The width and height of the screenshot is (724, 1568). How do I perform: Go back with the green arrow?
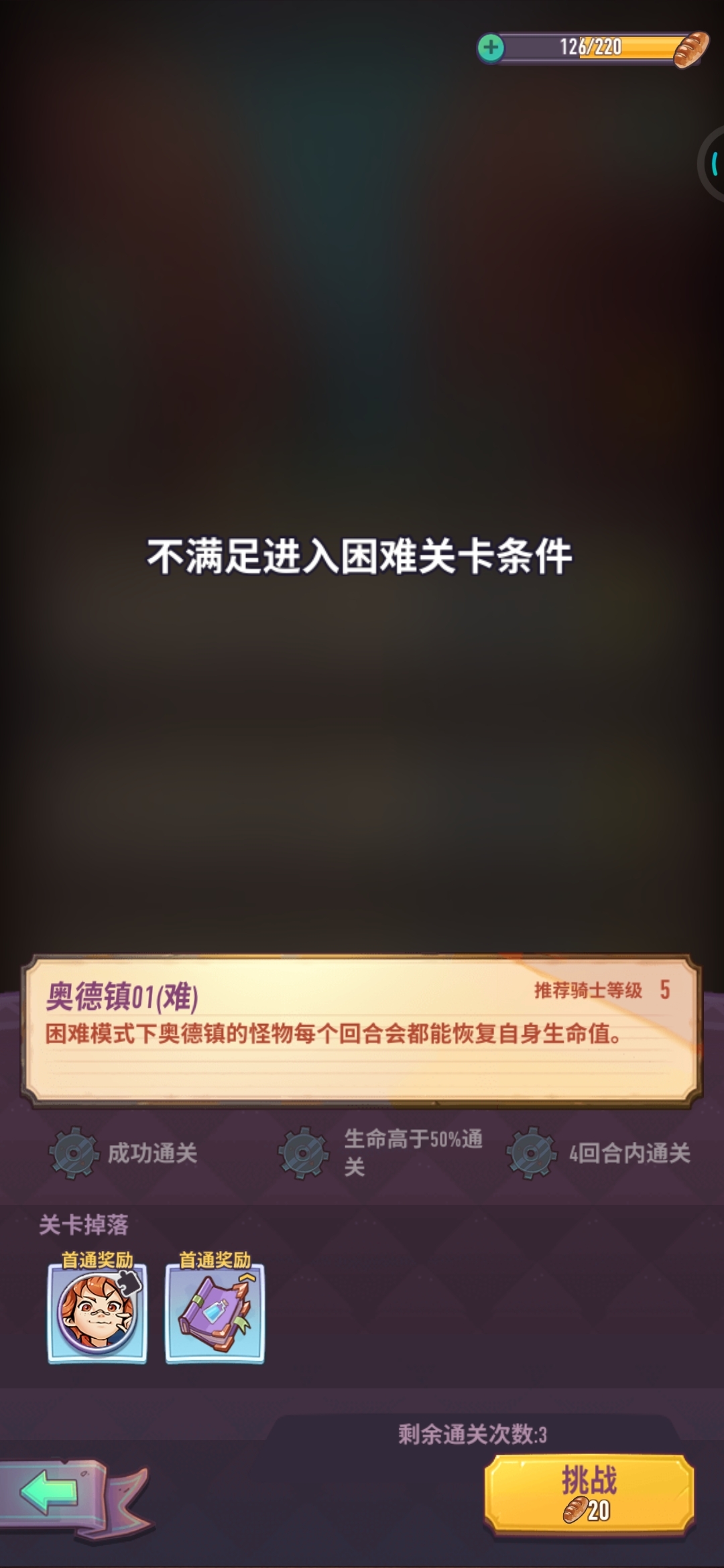(x=50, y=1492)
